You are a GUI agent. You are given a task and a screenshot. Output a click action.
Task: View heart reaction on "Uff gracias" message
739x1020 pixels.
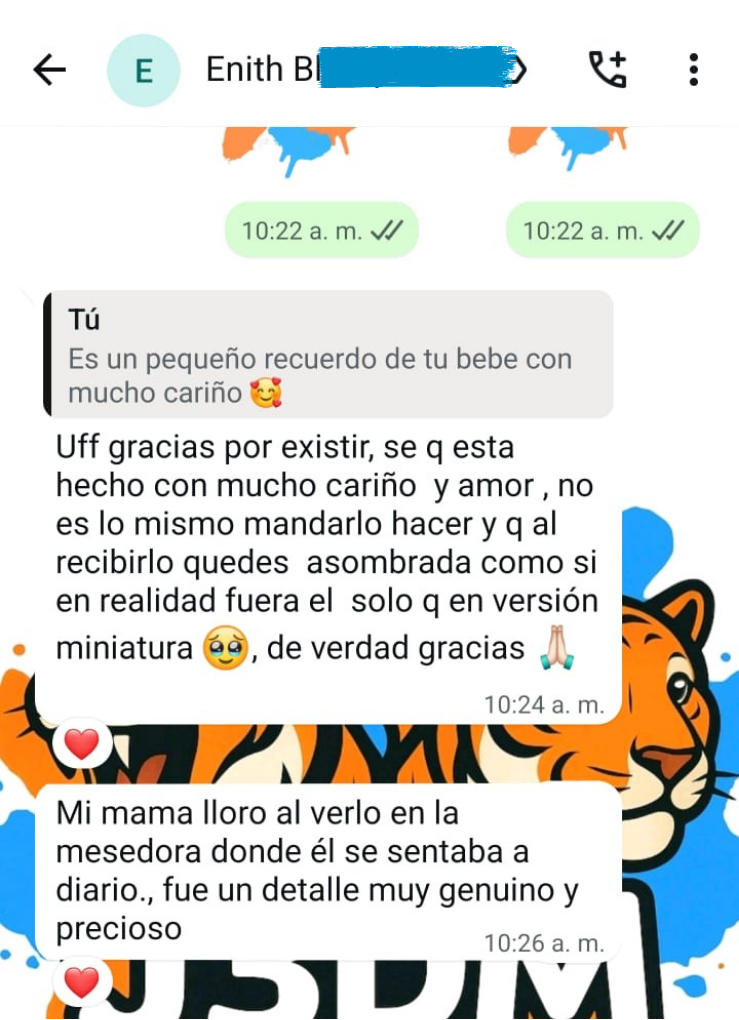(x=82, y=743)
